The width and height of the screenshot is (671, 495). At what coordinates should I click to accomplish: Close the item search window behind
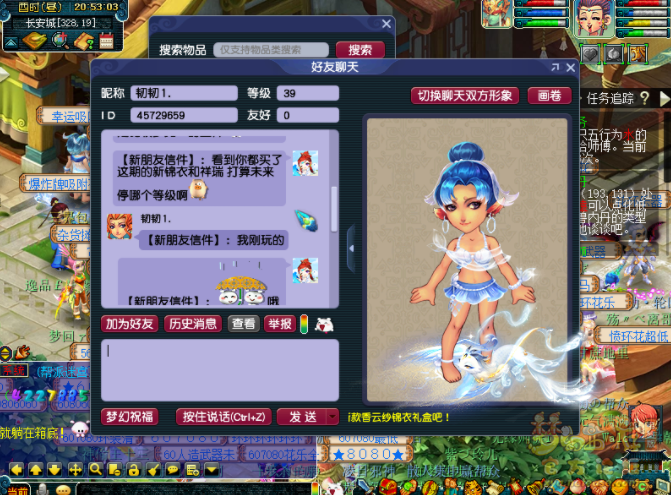coord(386,25)
